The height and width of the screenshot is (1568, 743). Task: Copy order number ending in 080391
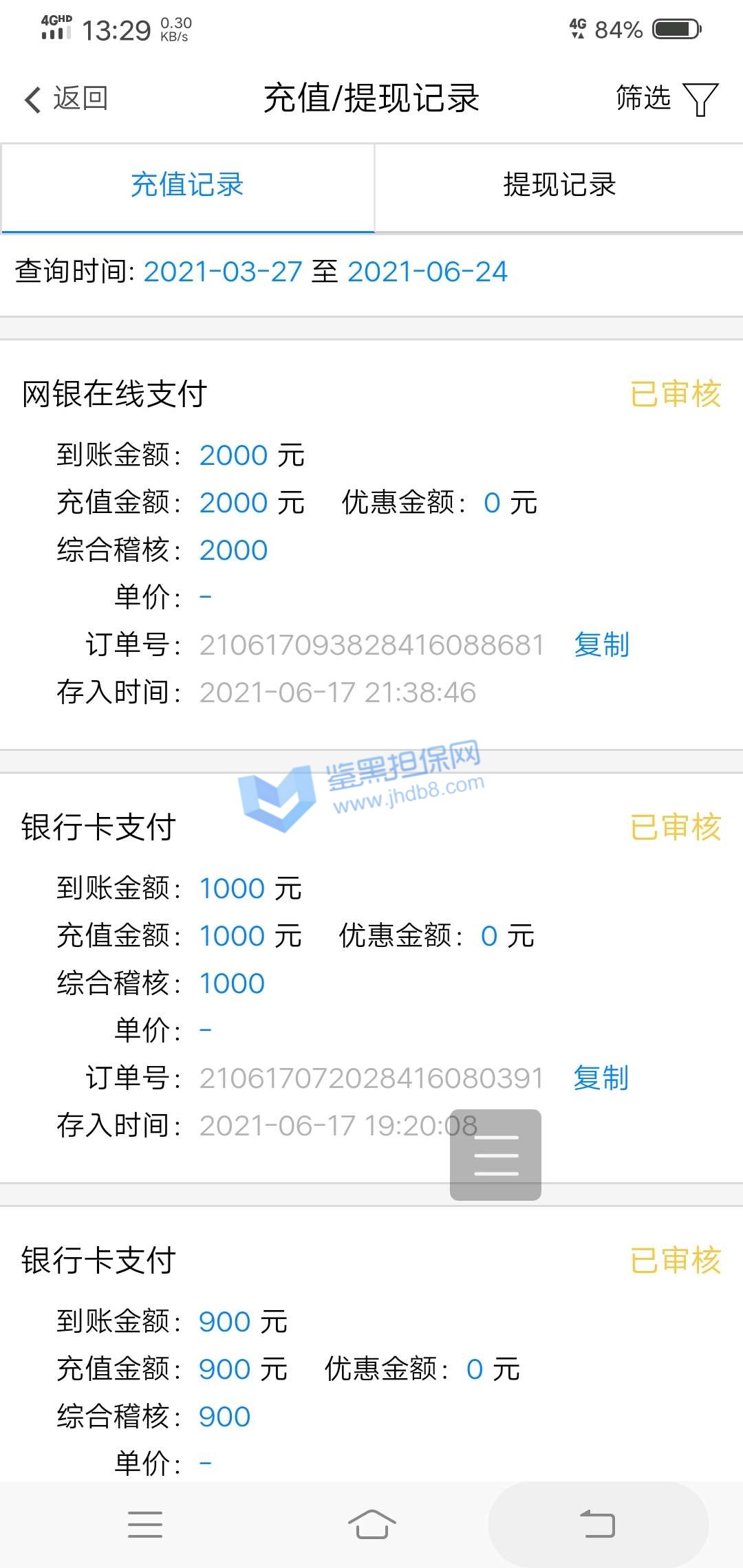coord(601,1078)
